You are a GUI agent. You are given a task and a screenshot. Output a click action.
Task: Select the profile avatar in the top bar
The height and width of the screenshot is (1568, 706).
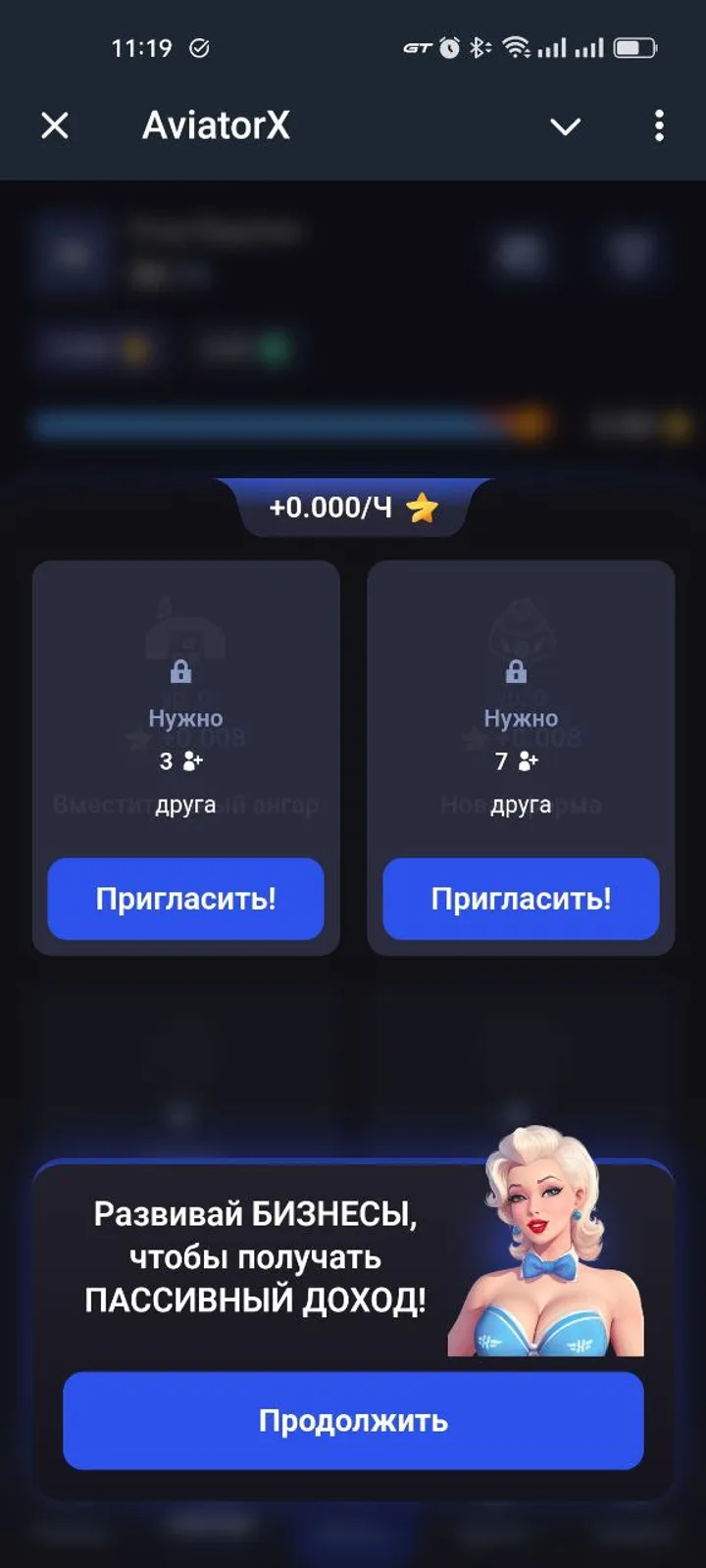71,250
